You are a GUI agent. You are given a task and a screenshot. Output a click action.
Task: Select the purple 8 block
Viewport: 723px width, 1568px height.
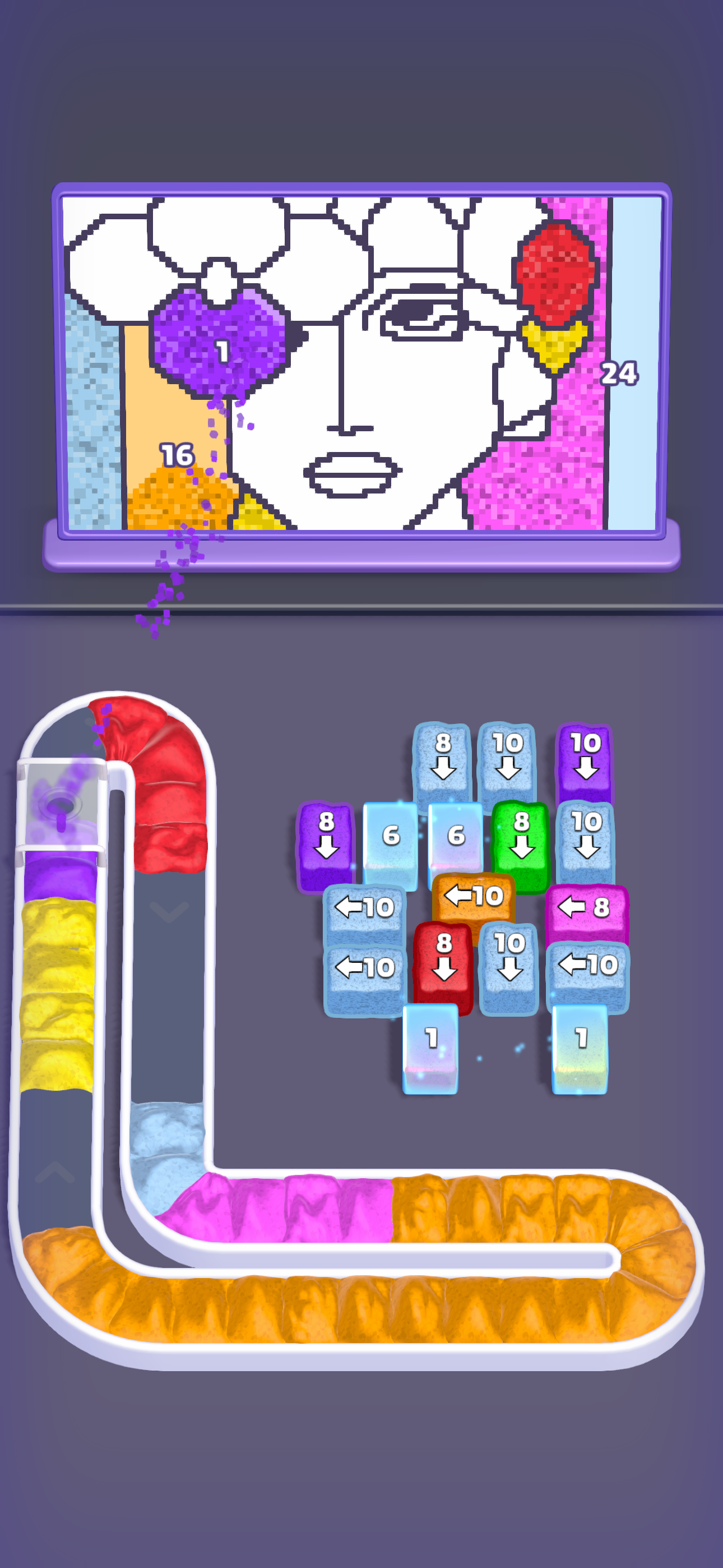(326, 846)
